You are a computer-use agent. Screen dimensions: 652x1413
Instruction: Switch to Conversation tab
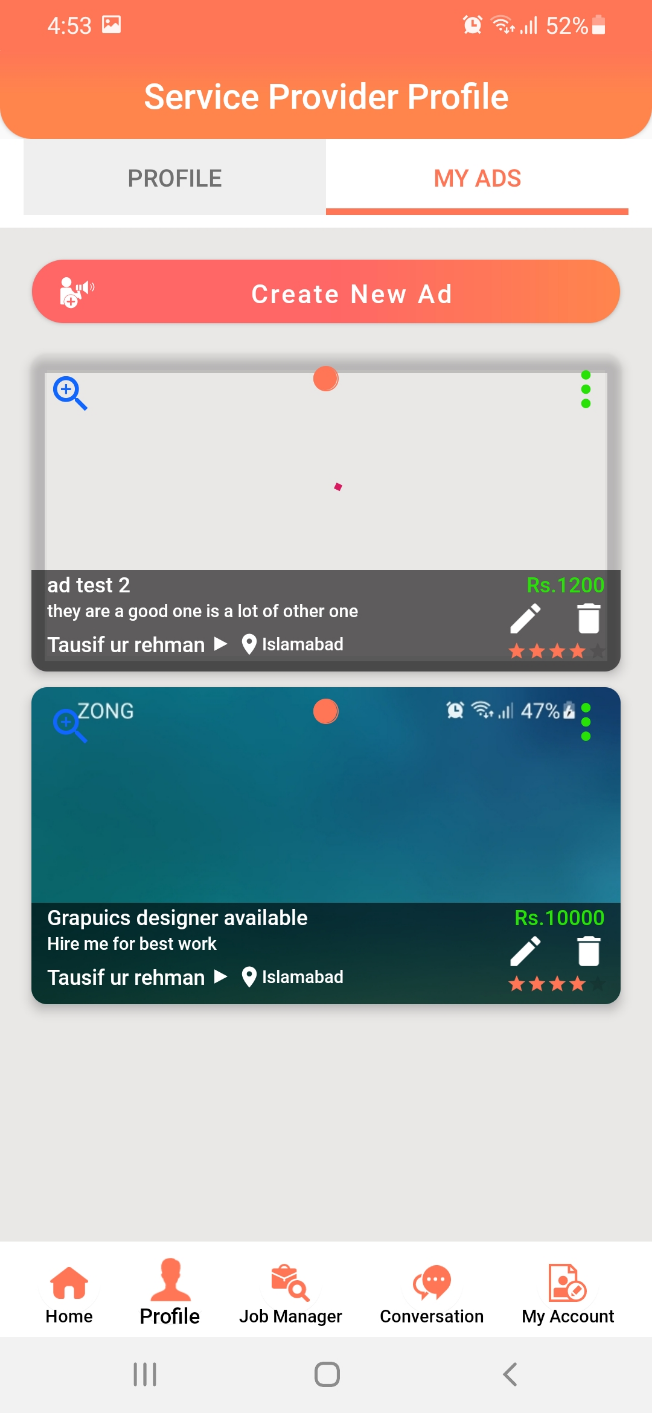coord(431,1294)
